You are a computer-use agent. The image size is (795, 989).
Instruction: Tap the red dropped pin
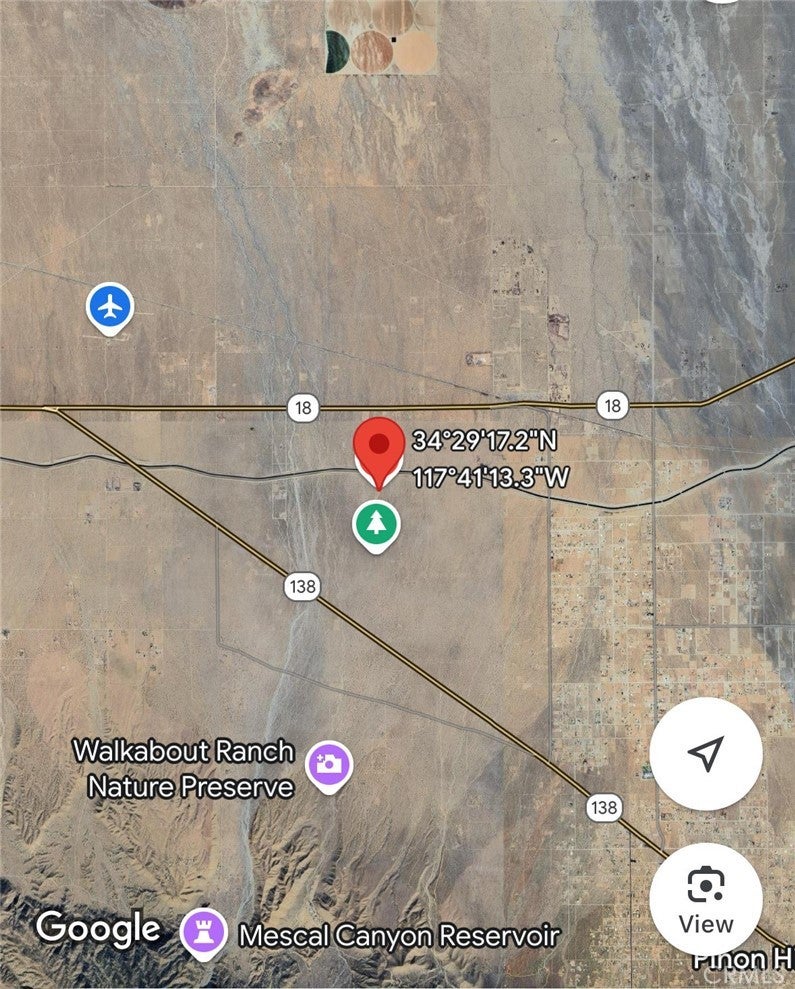379,447
